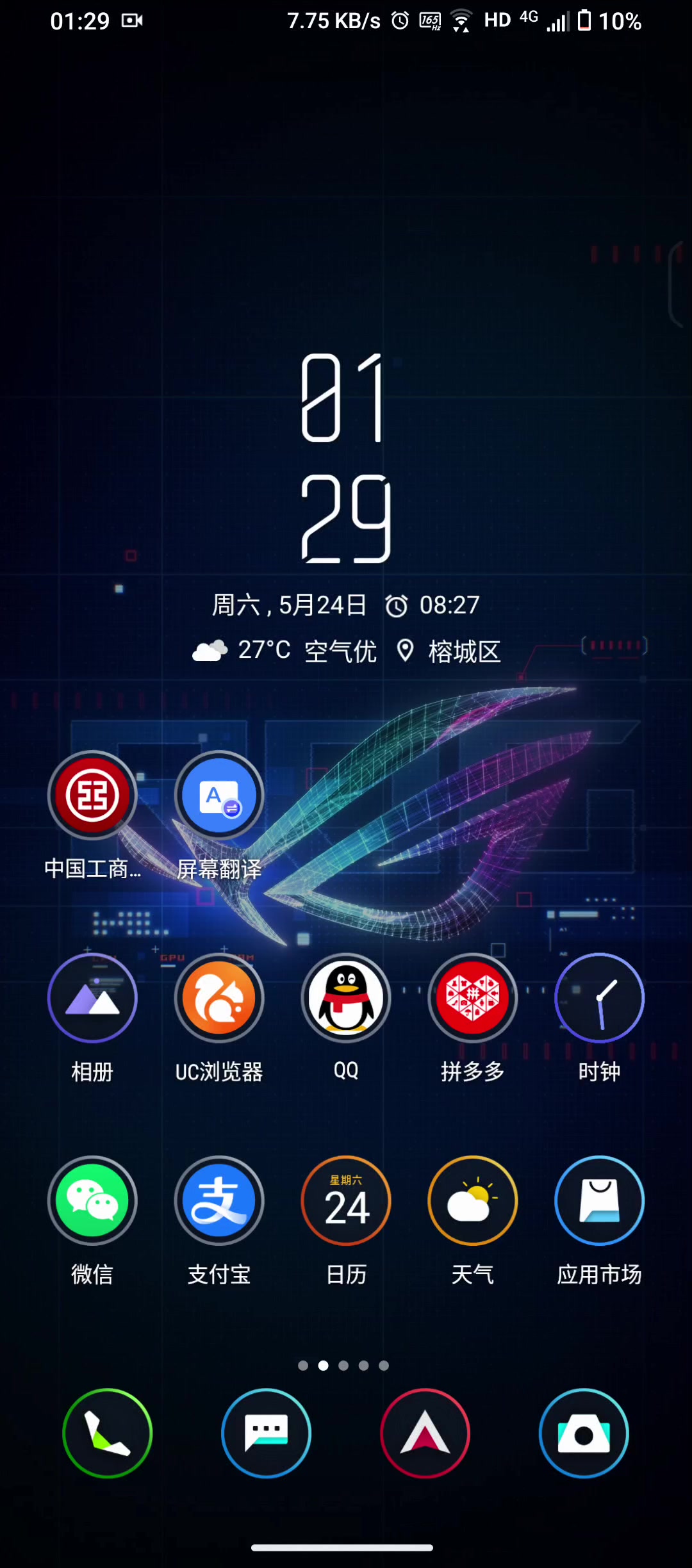
Task: Open the messages app in the dock
Action: [x=267, y=1433]
